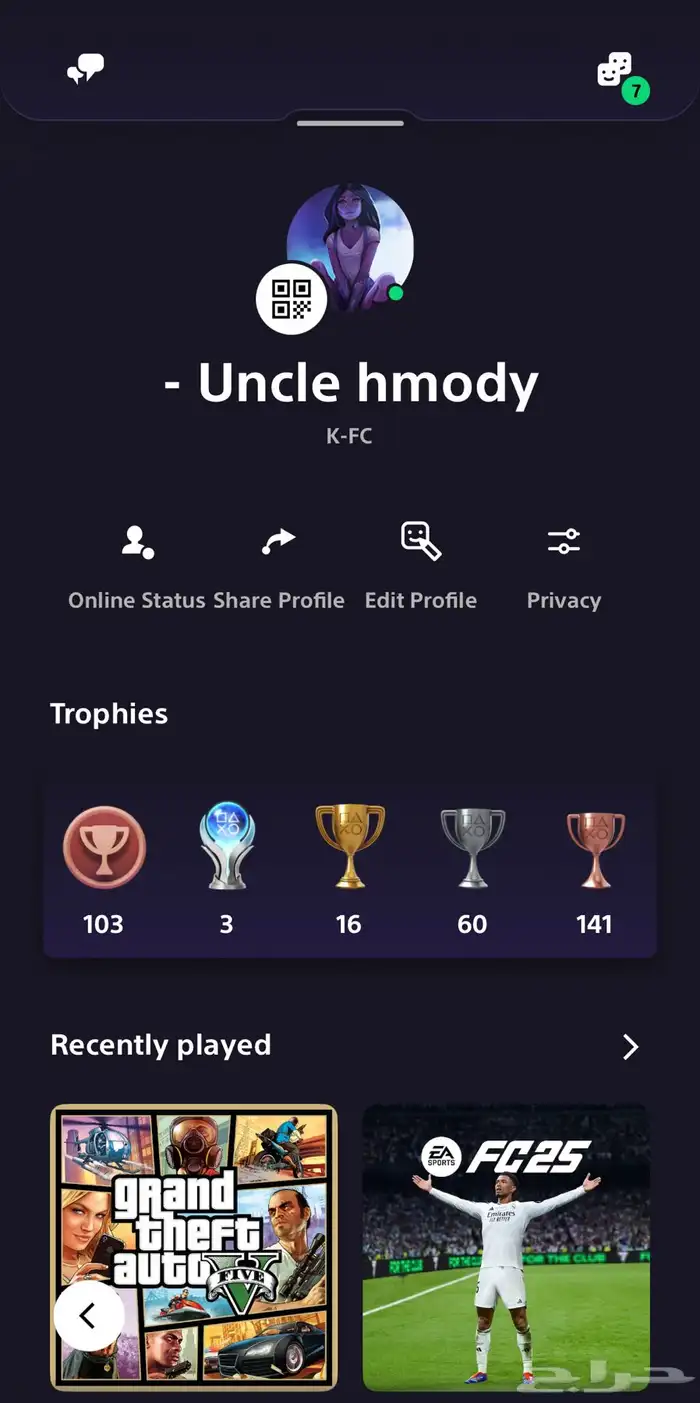700x1403 pixels.
Task: Open Privacy settings
Action: (x=563, y=565)
